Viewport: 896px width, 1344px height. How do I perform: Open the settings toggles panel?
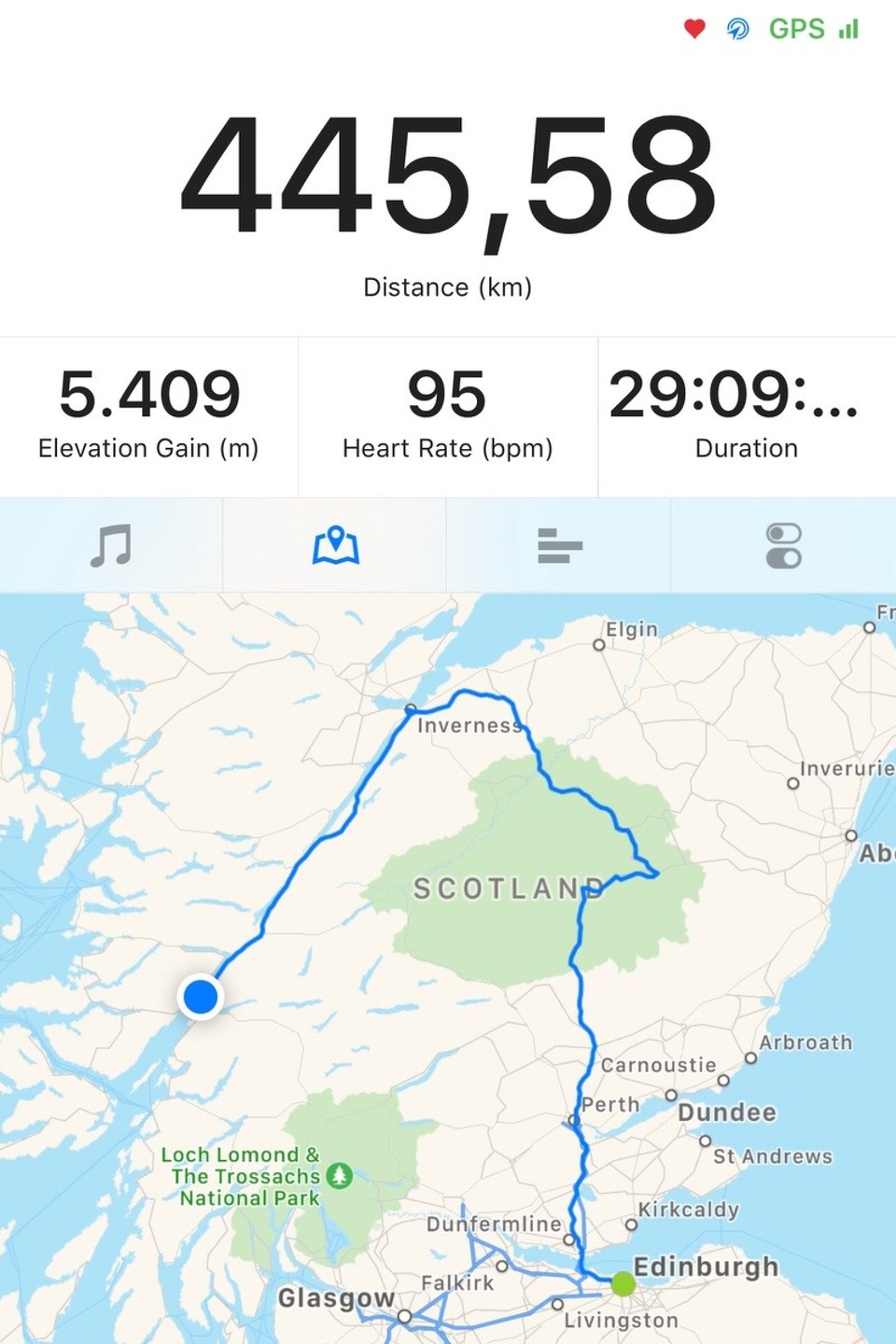pyautogui.click(x=784, y=546)
